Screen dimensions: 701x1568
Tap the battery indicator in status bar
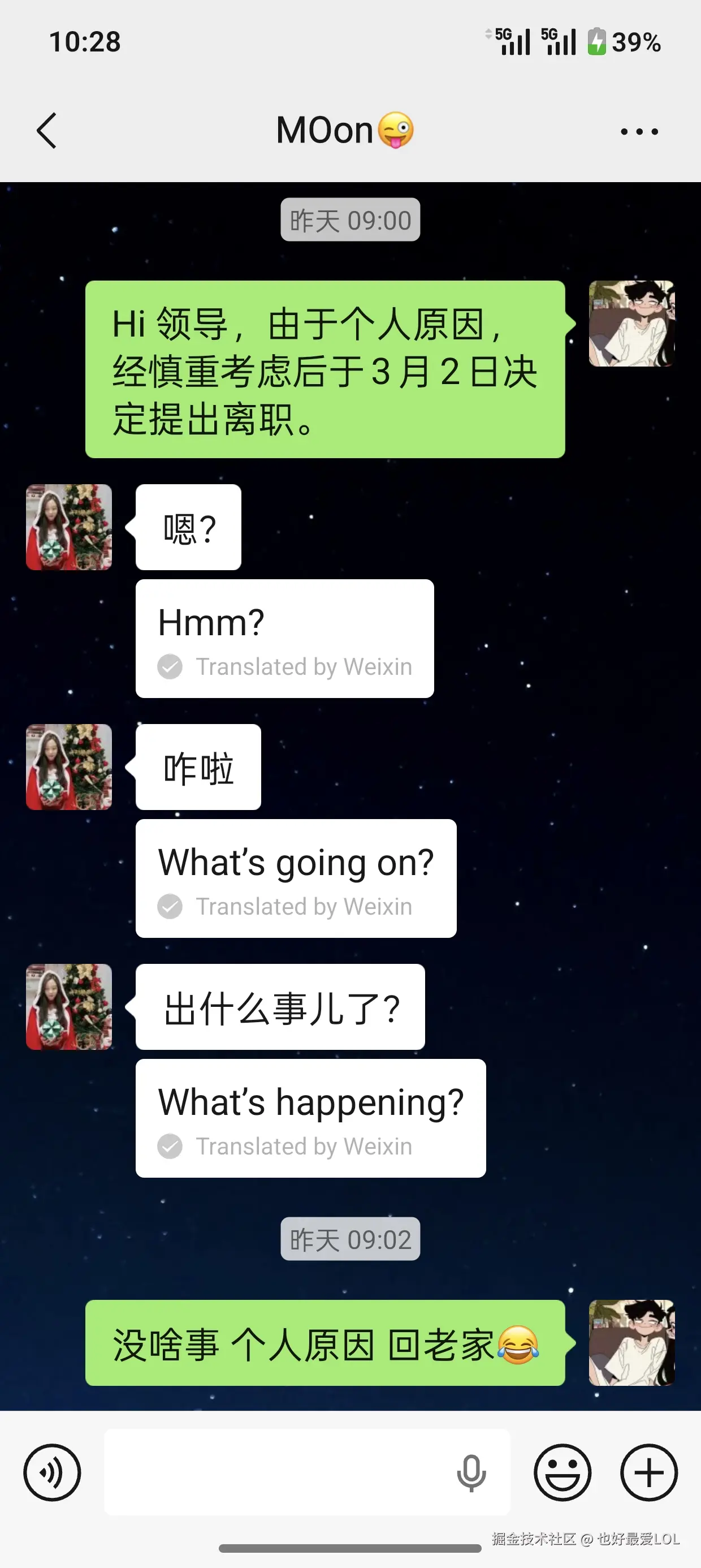(598, 41)
